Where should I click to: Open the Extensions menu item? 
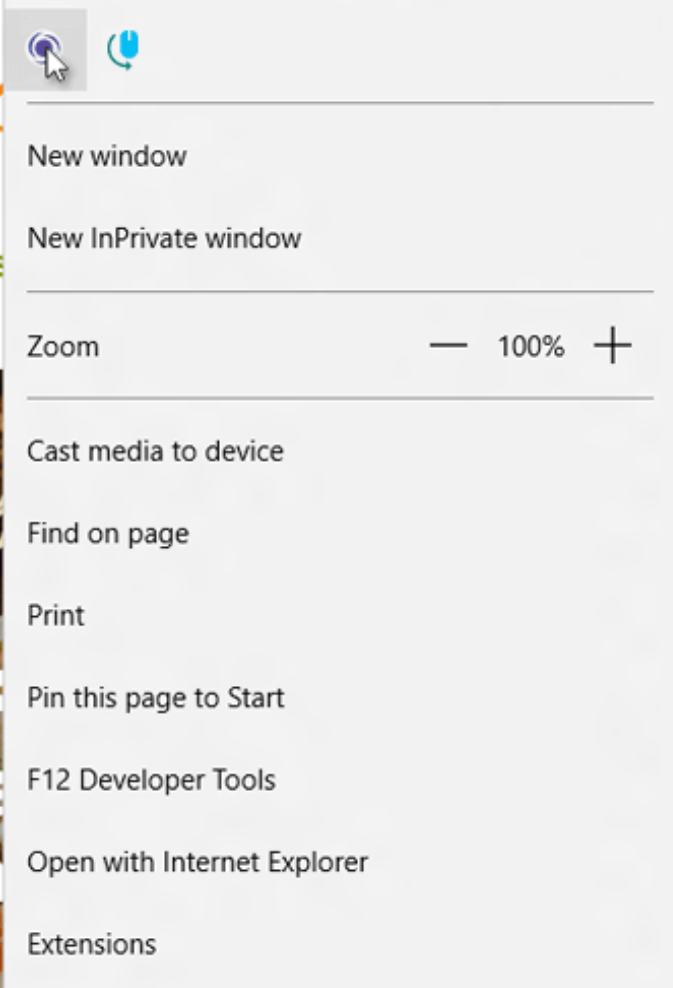[92, 943]
